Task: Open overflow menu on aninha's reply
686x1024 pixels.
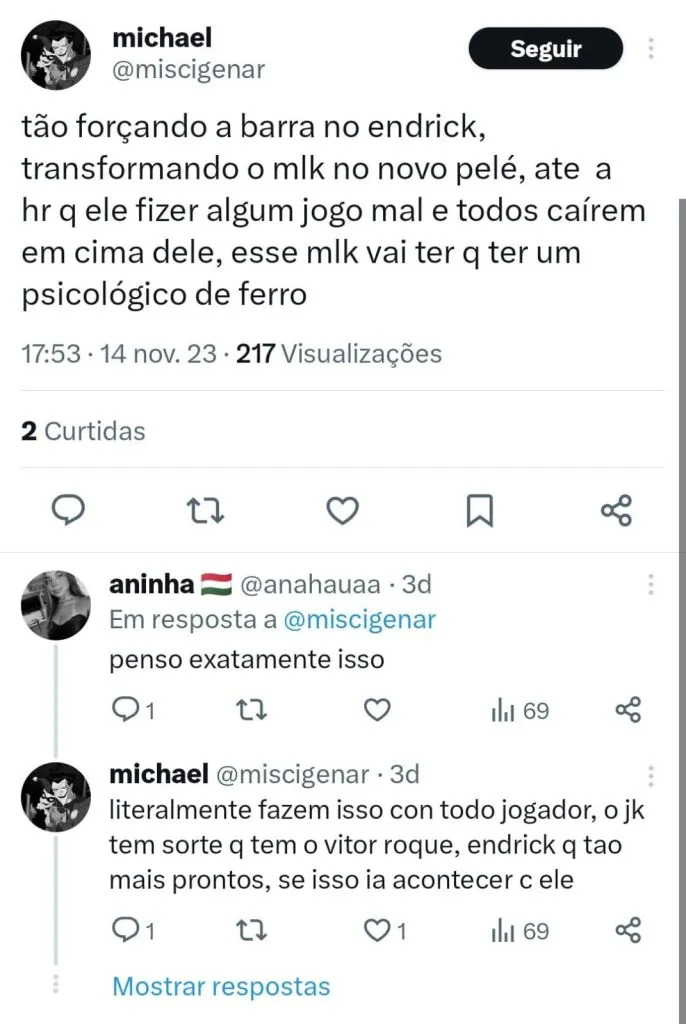Action: 651,584
